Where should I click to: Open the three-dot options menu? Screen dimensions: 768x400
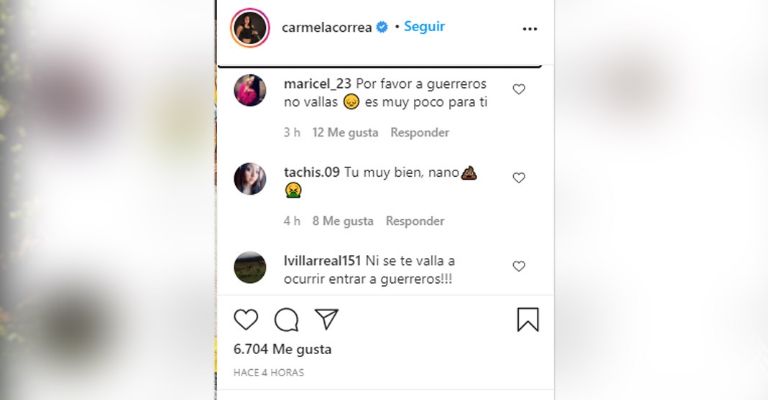tap(530, 29)
